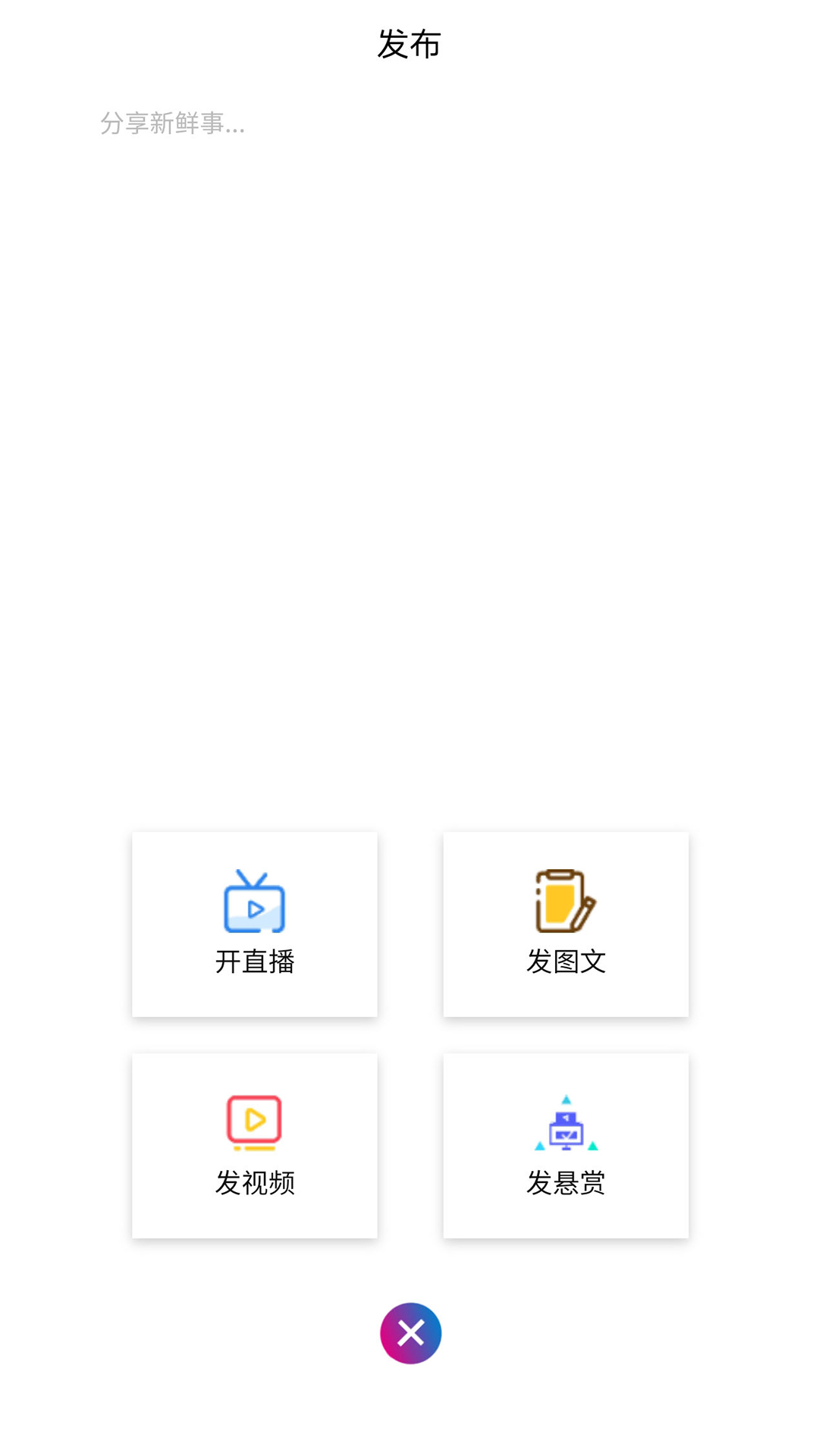The width and height of the screenshot is (819, 1456).
Task: Choose 发视频 to post a video
Action: [x=255, y=1145]
